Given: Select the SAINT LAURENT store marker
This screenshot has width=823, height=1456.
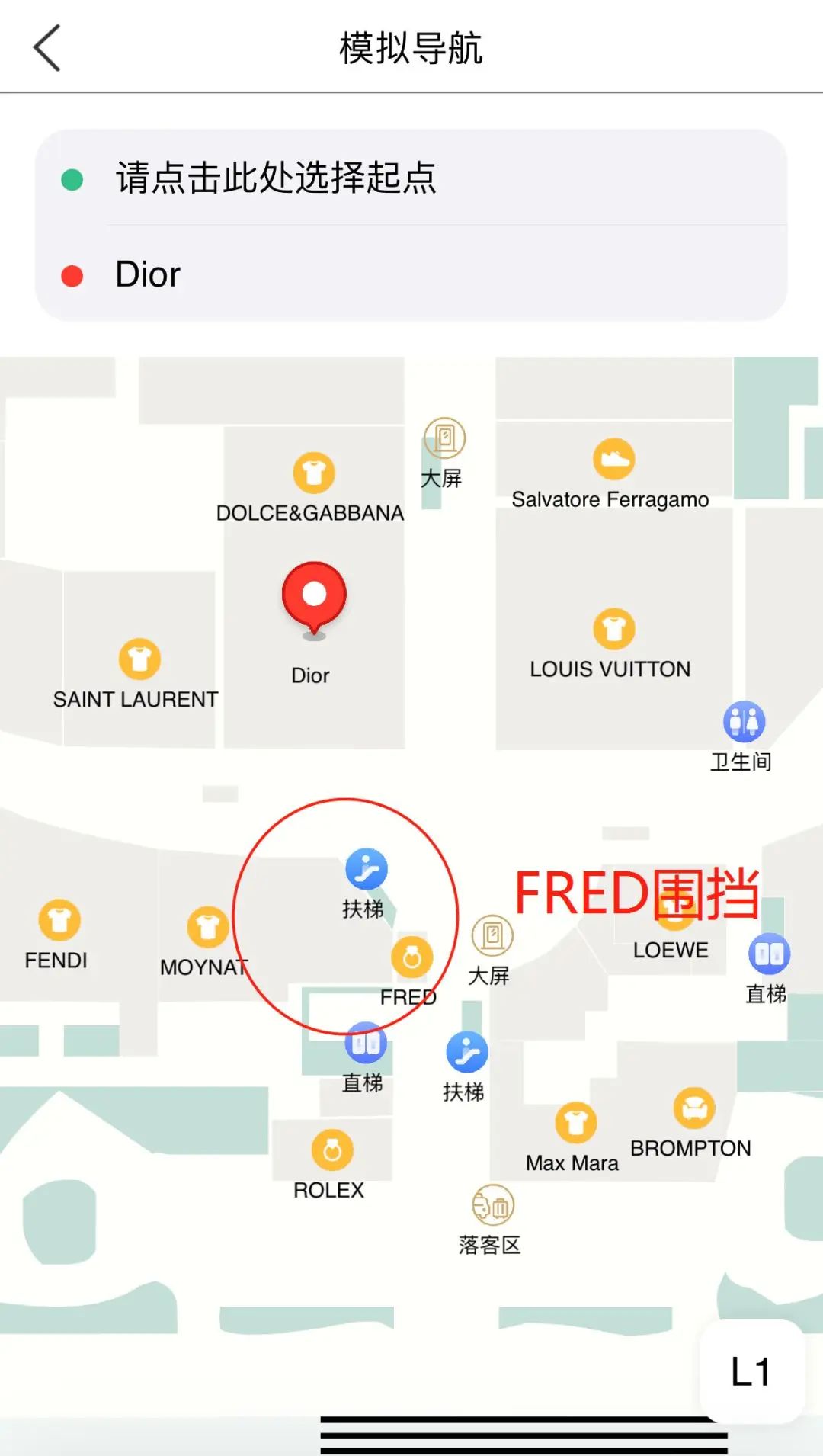Looking at the screenshot, I should 139,659.
